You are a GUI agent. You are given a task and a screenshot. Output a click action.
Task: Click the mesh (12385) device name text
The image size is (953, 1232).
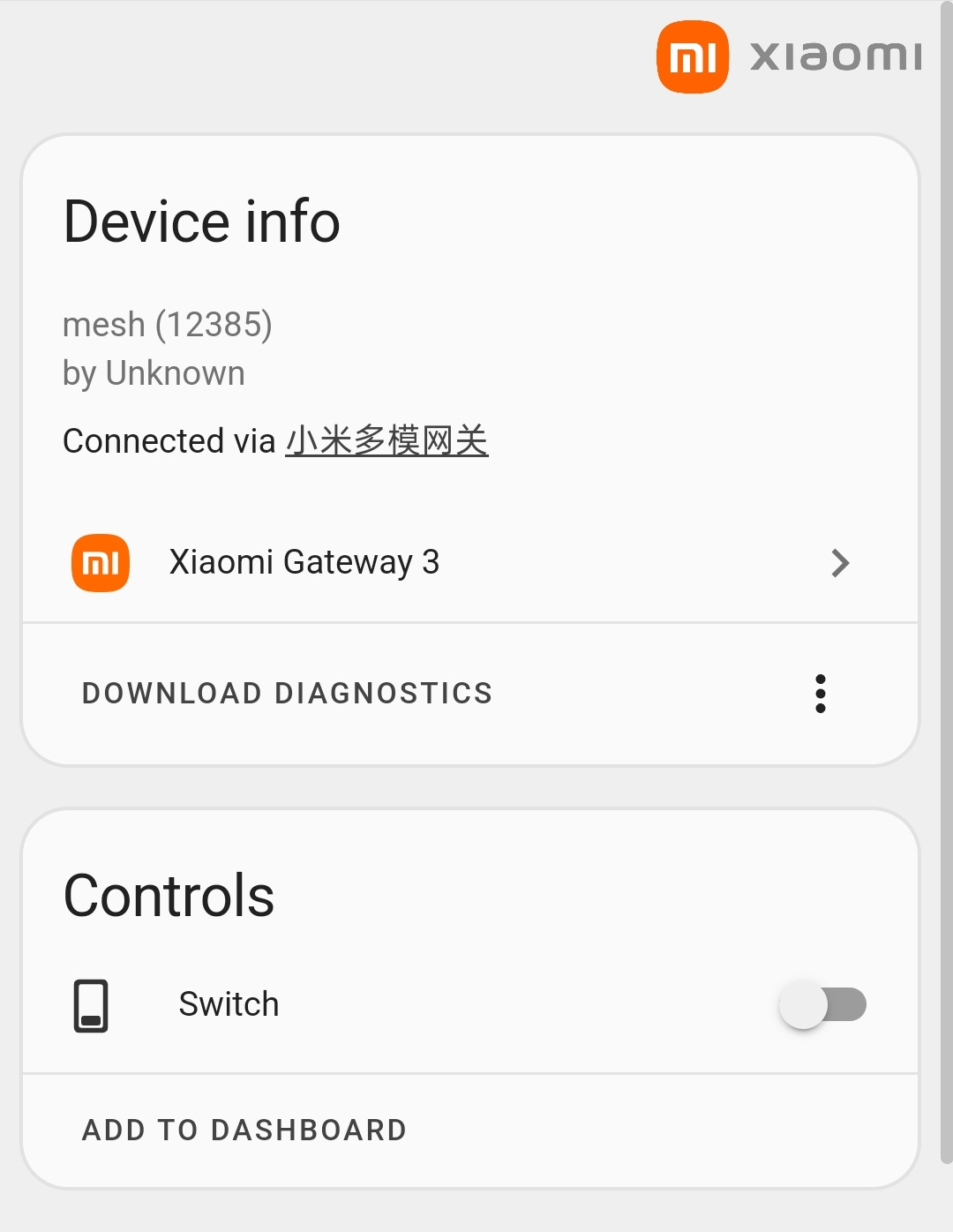coord(168,325)
